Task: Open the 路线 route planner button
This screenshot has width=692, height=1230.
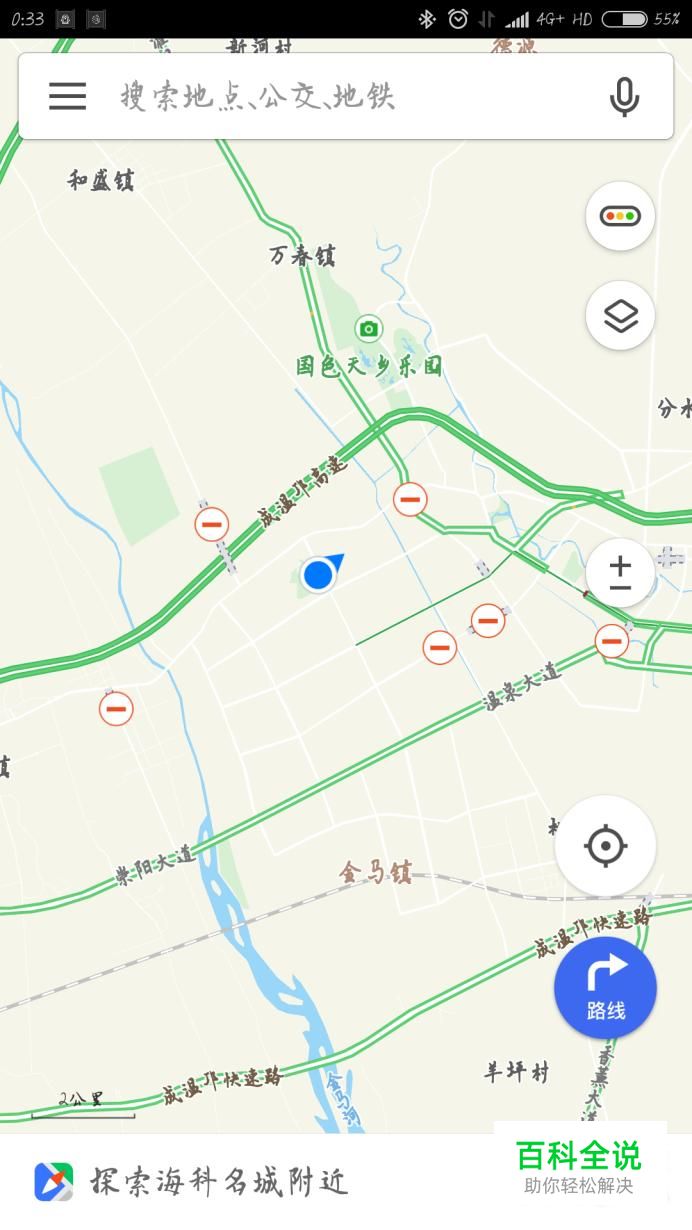Action: (x=605, y=988)
